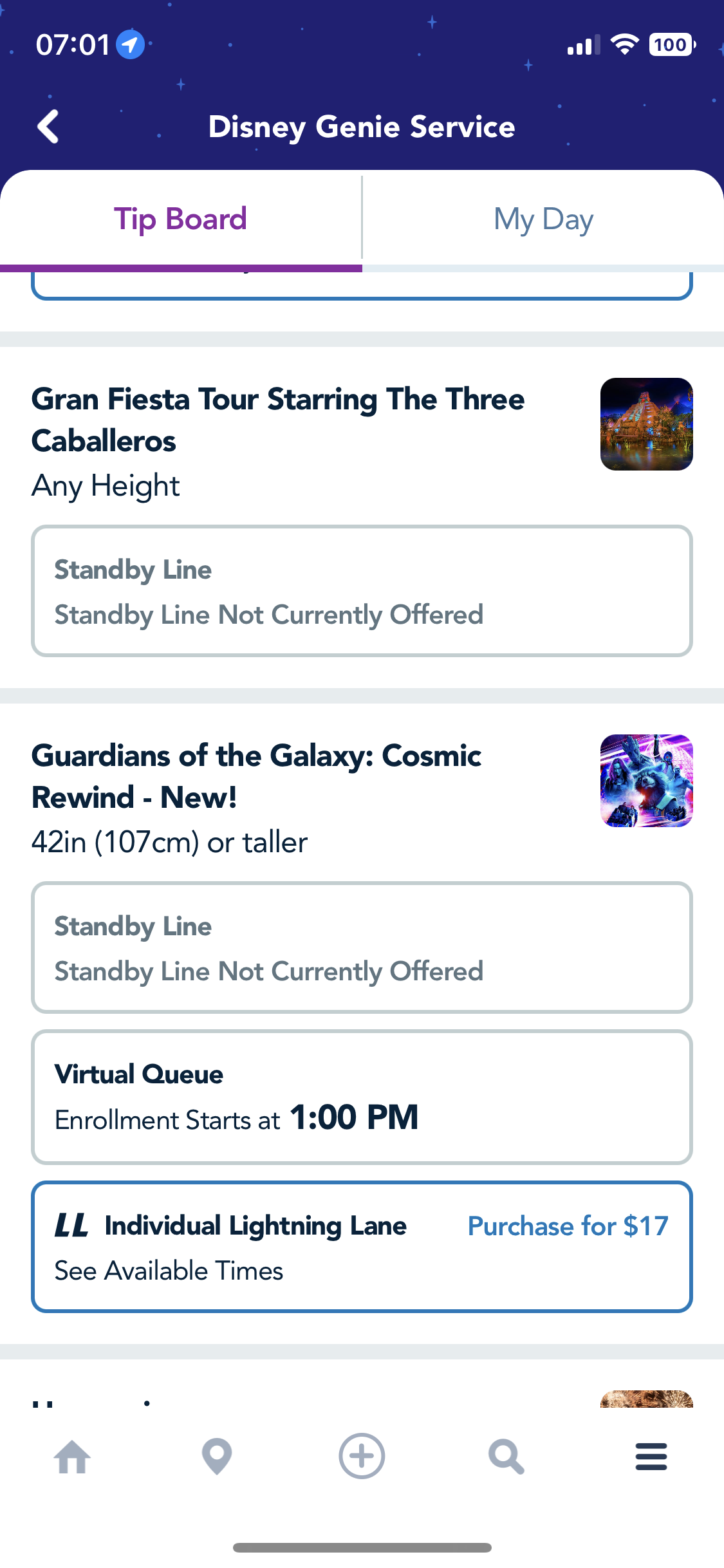Tap the plus add button
Screen dimensions: 724x1568
[x=362, y=1457]
